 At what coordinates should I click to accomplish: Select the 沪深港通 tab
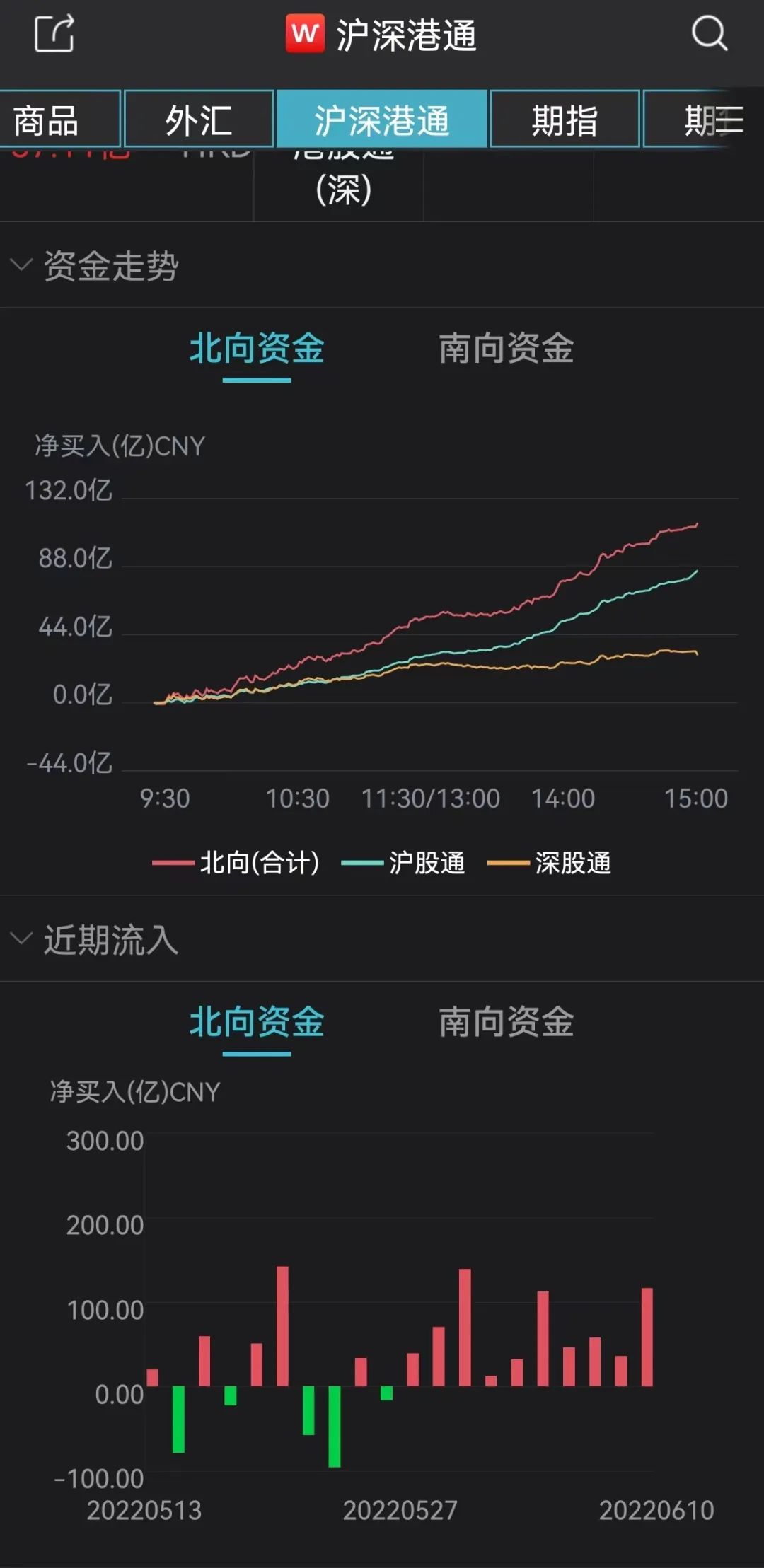(x=382, y=120)
